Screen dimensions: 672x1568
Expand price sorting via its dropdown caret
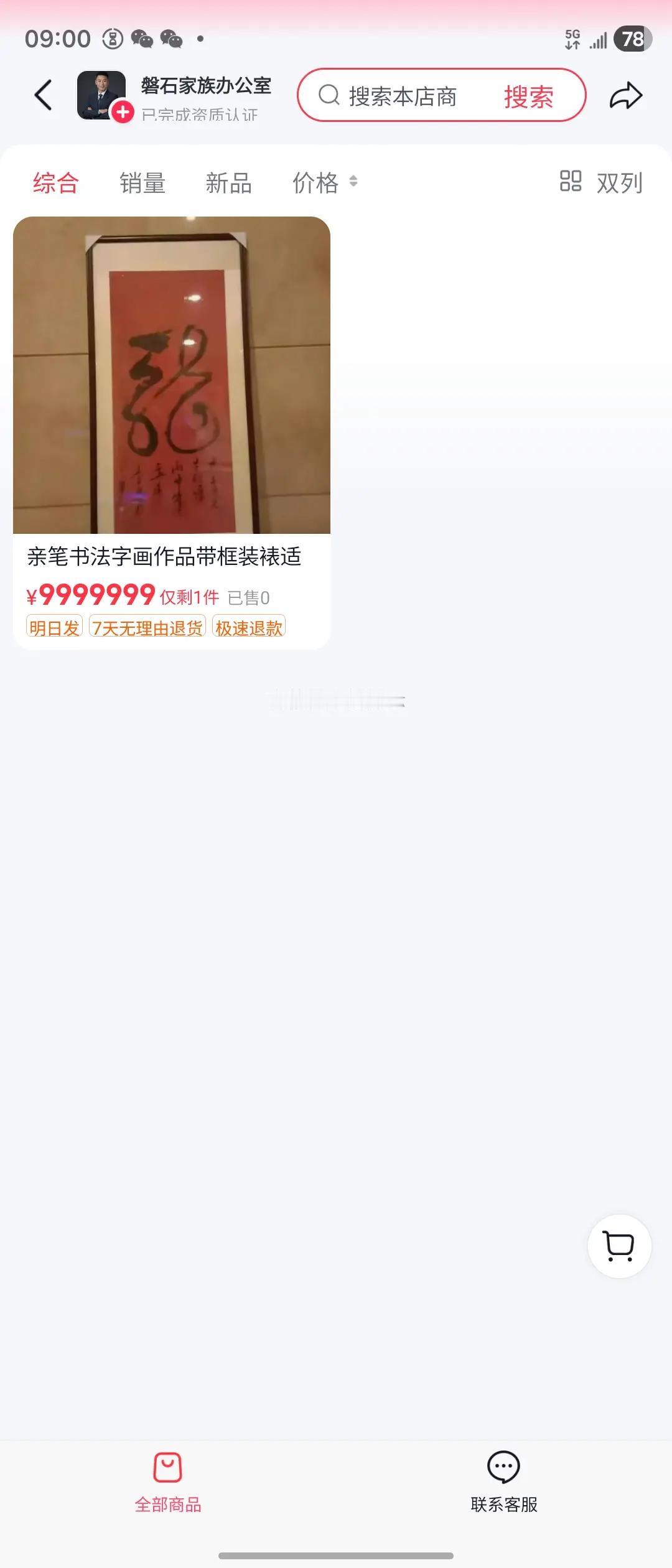(x=353, y=182)
